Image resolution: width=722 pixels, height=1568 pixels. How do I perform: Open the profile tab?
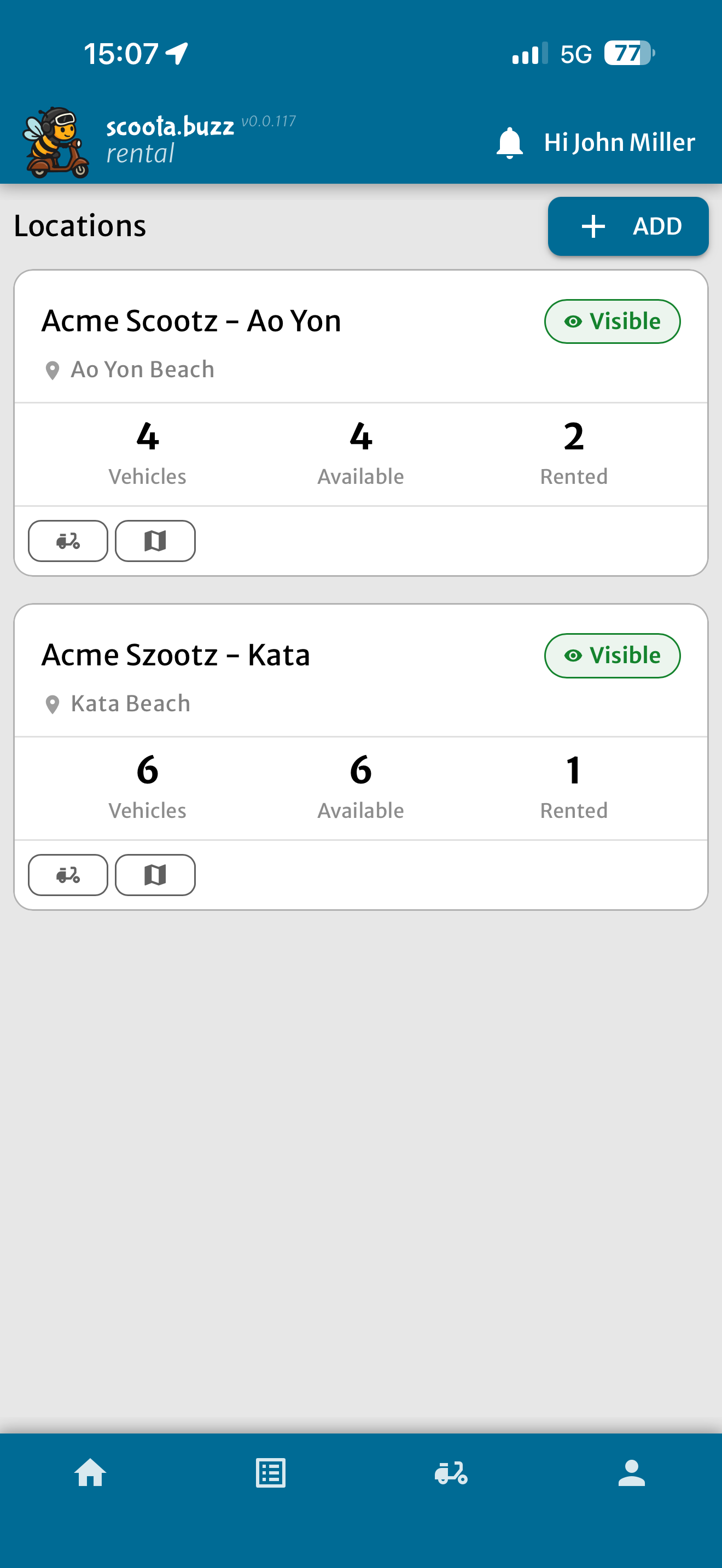pos(631,1473)
